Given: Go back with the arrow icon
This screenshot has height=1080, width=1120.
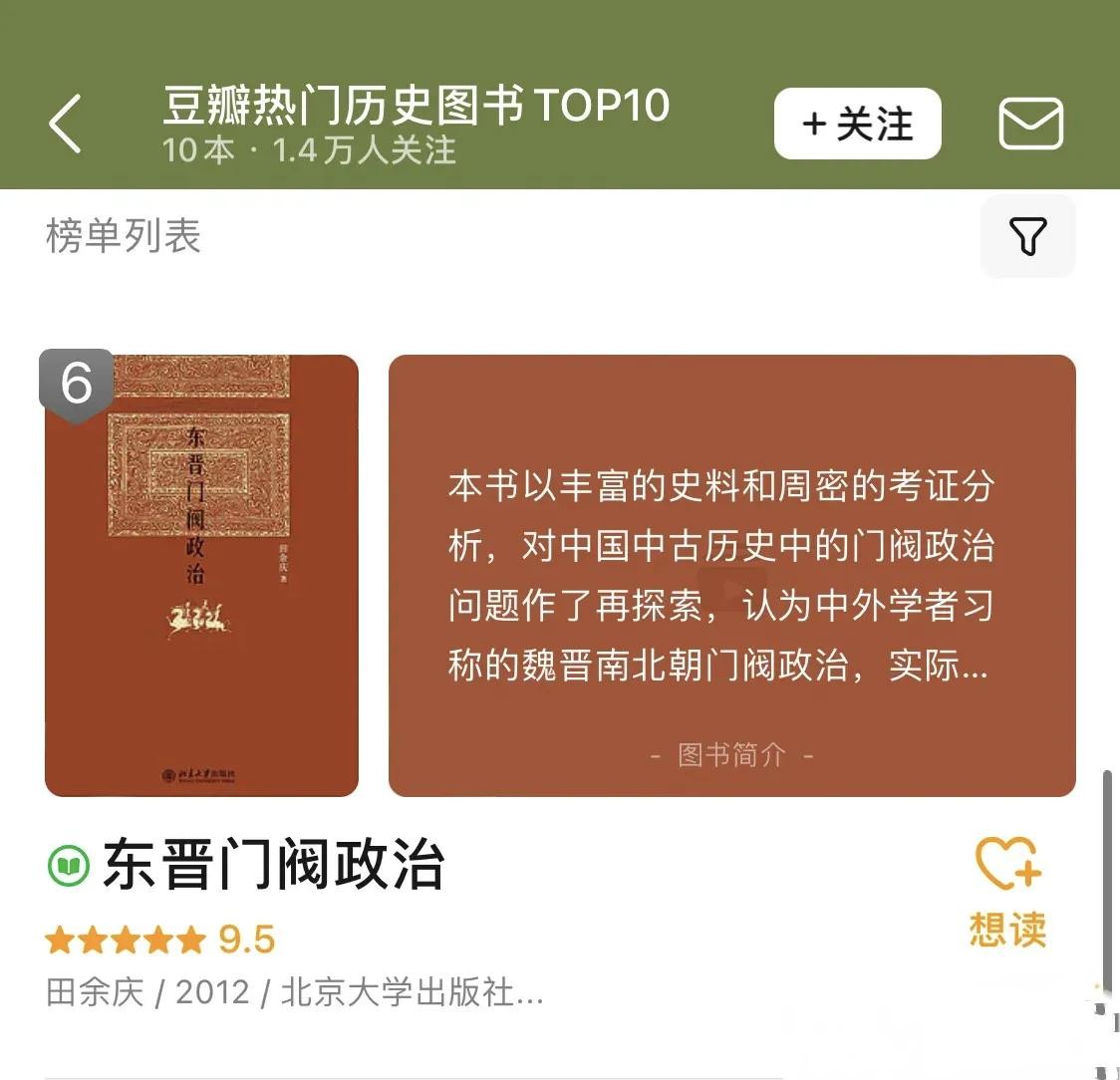Looking at the screenshot, I should point(66,125).
